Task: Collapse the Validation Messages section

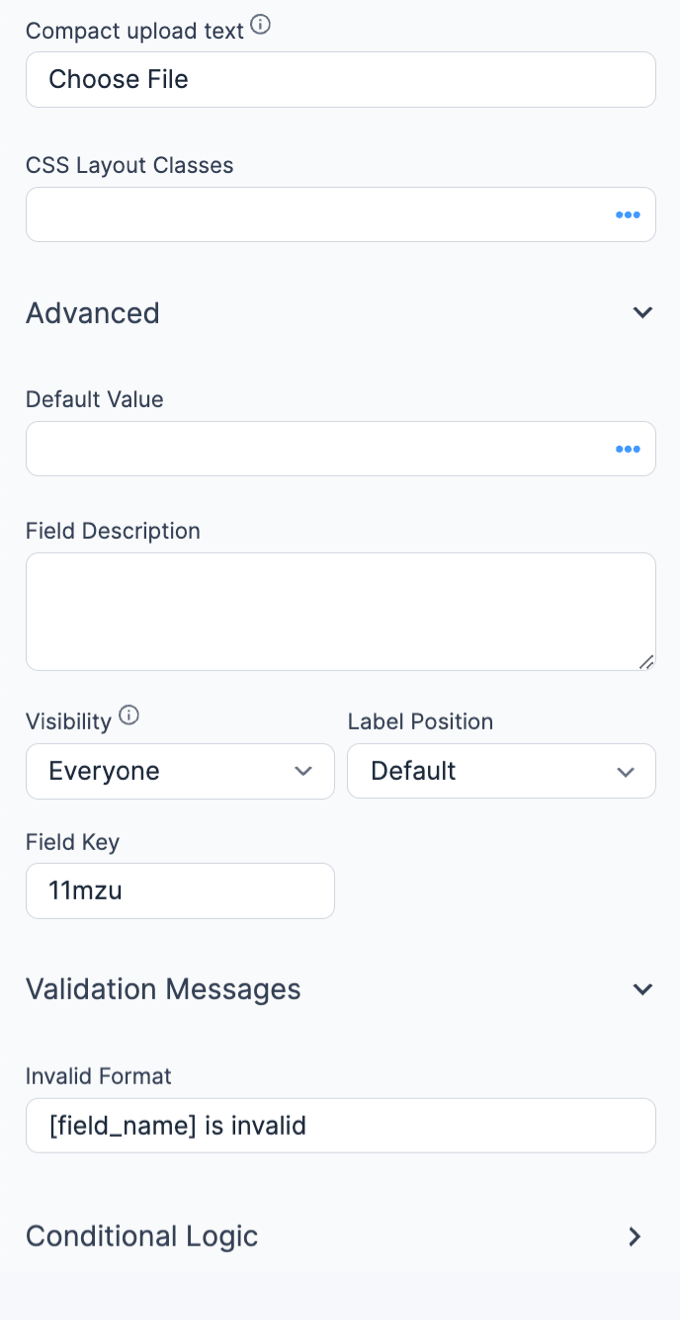Action: [643, 989]
